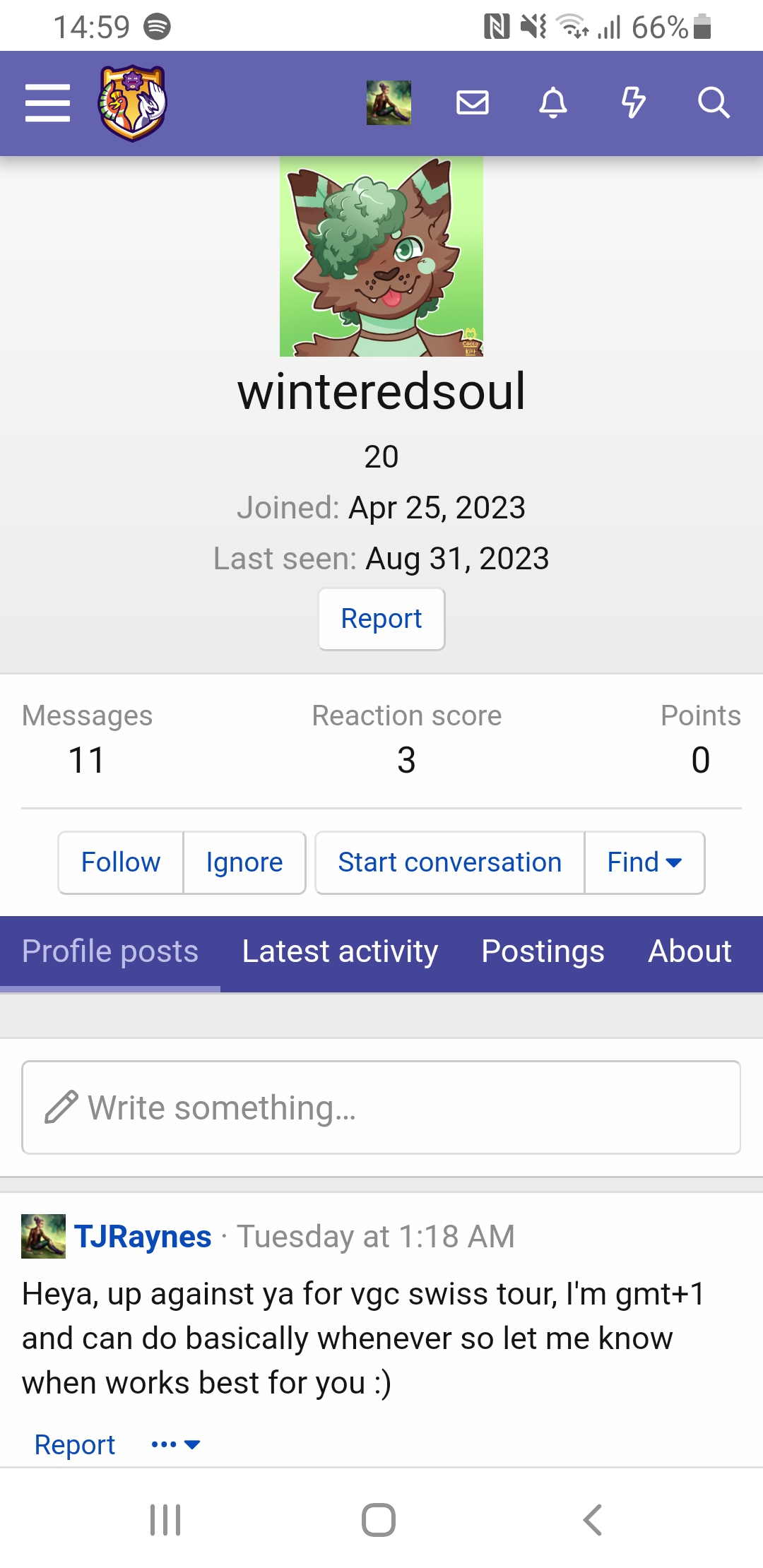Open the alerts bell
The image size is (763, 1568).
[x=553, y=103]
